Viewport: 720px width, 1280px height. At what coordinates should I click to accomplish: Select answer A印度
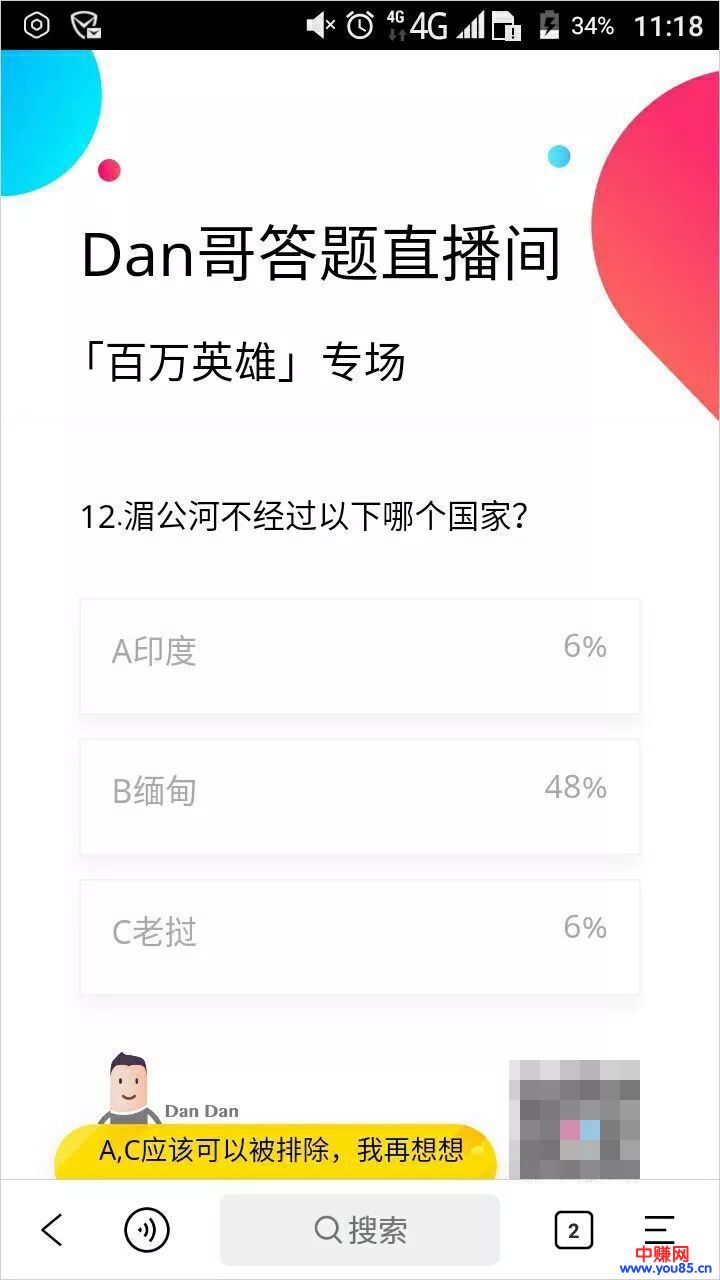pos(359,656)
